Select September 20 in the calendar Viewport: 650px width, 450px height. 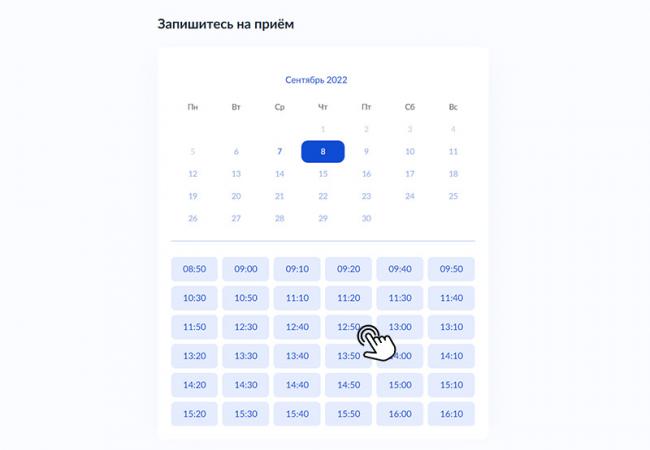(x=236, y=196)
